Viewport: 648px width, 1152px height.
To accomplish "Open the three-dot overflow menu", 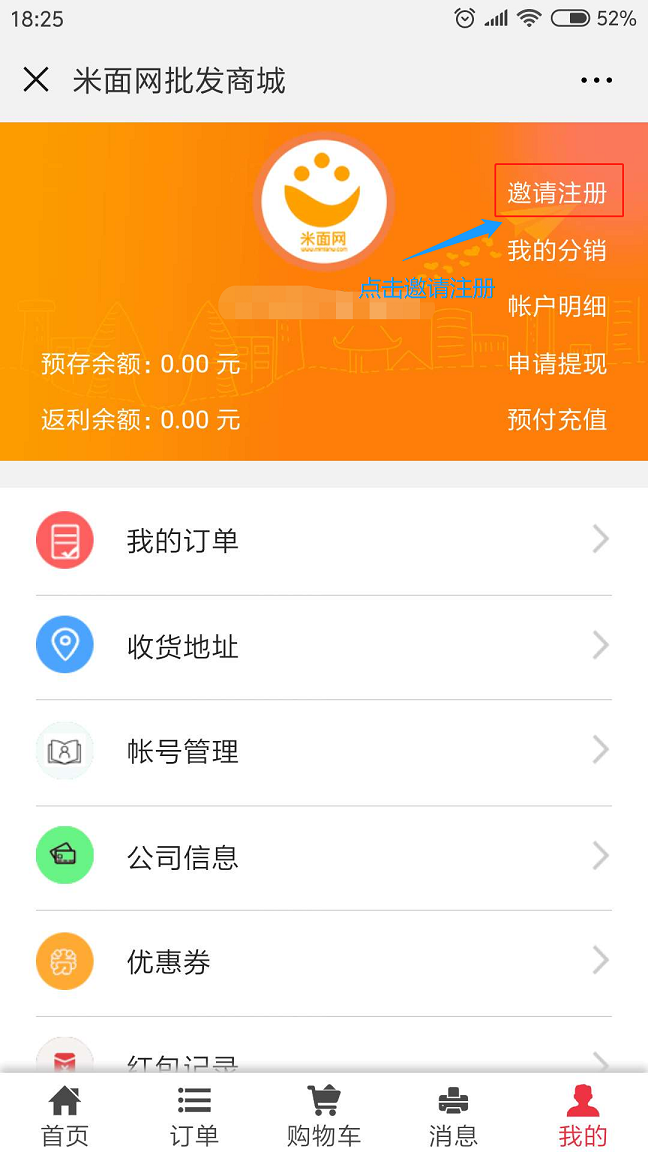I will (x=596, y=80).
